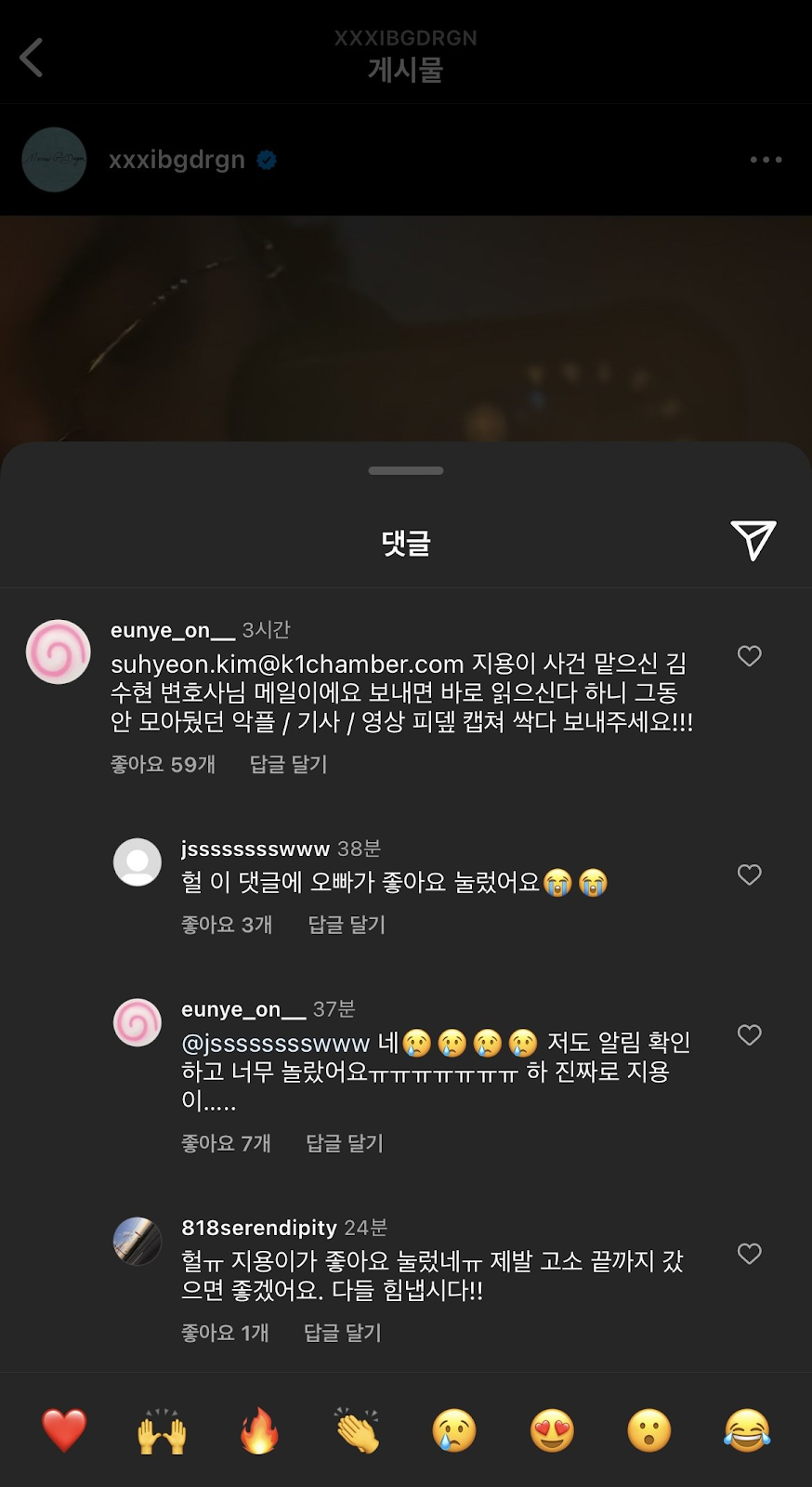Screen dimensions: 812x1487
Task: Reply to eunye_on__'s 3시간 comment
Action: [288, 765]
